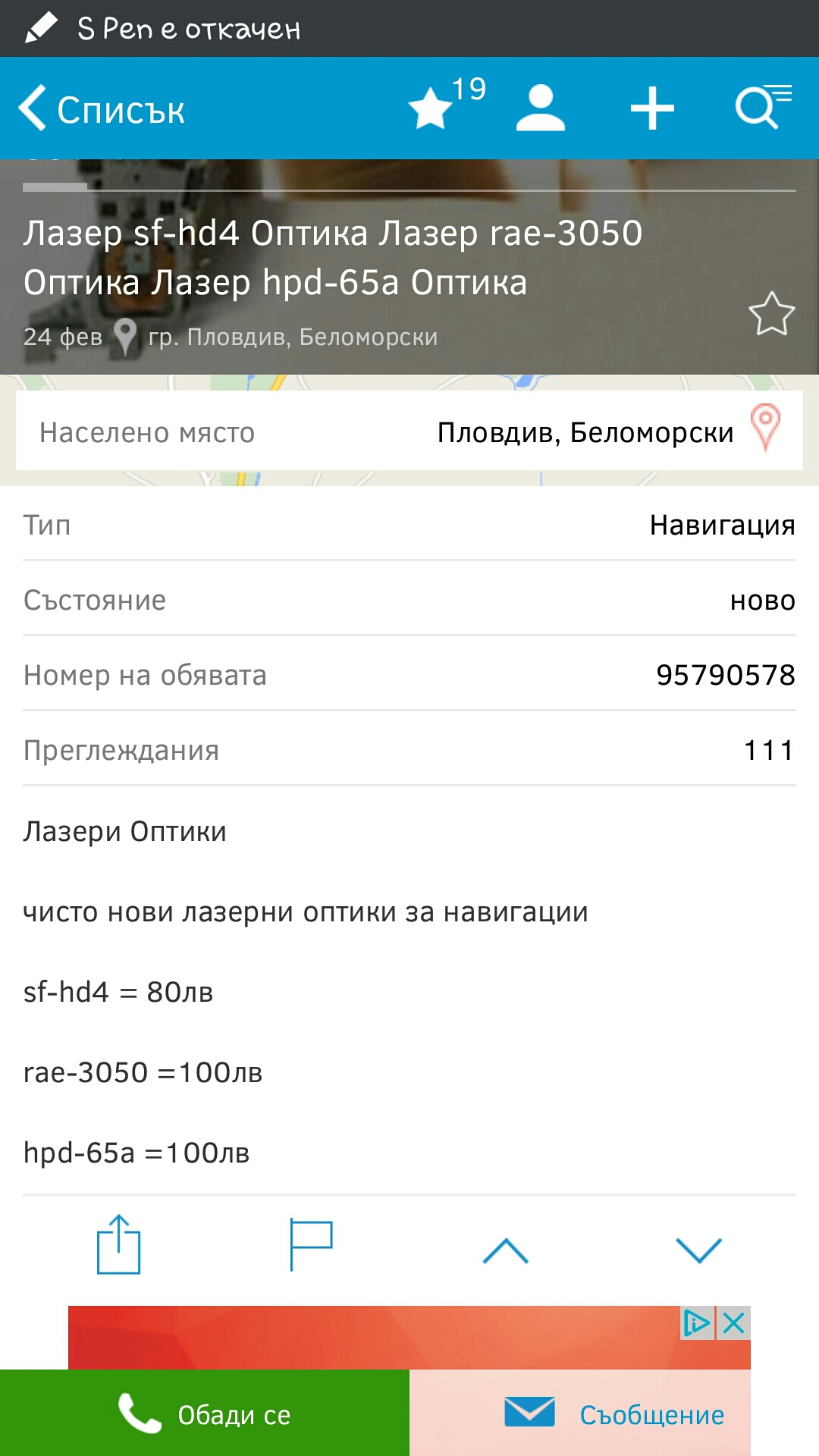Screen dimensions: 819x1456
Task: Report this listing with flag icon
Action: (311, 1244)
